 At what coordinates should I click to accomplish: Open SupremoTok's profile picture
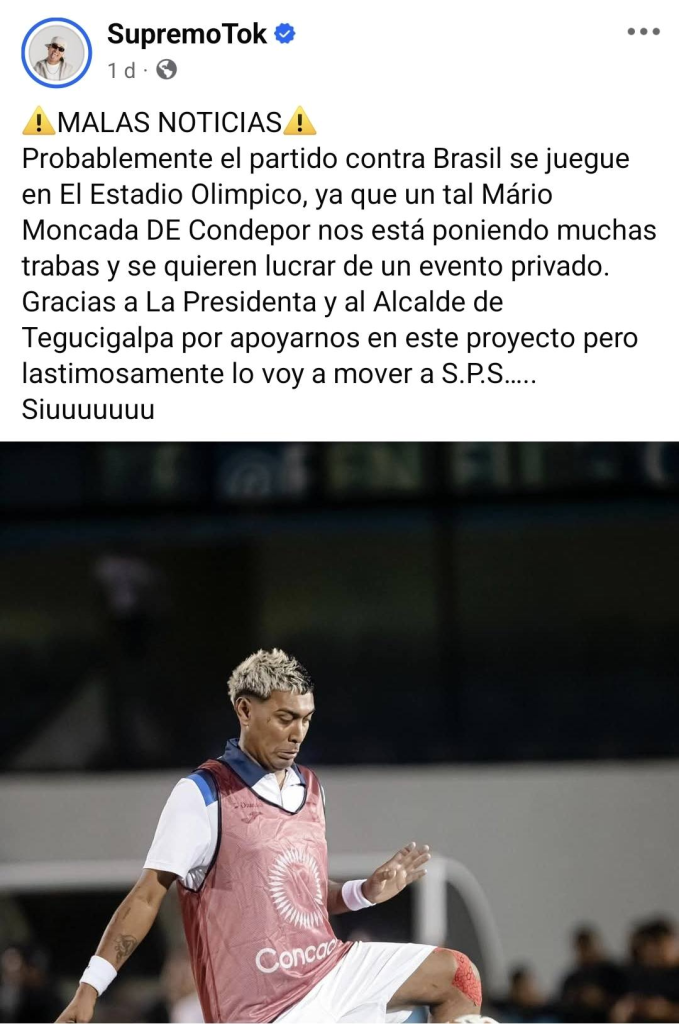[56, 52]
